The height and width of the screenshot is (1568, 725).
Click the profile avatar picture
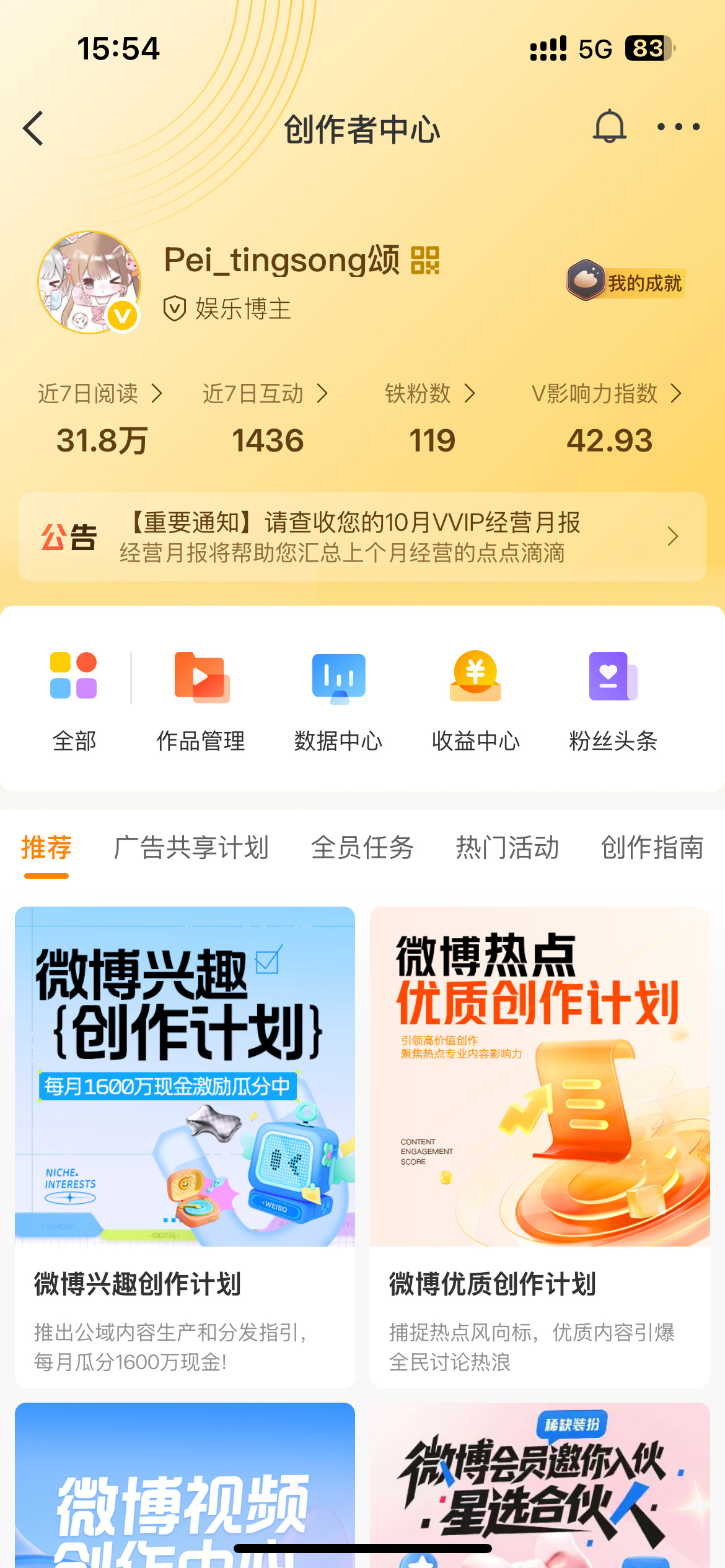point(89,282)
